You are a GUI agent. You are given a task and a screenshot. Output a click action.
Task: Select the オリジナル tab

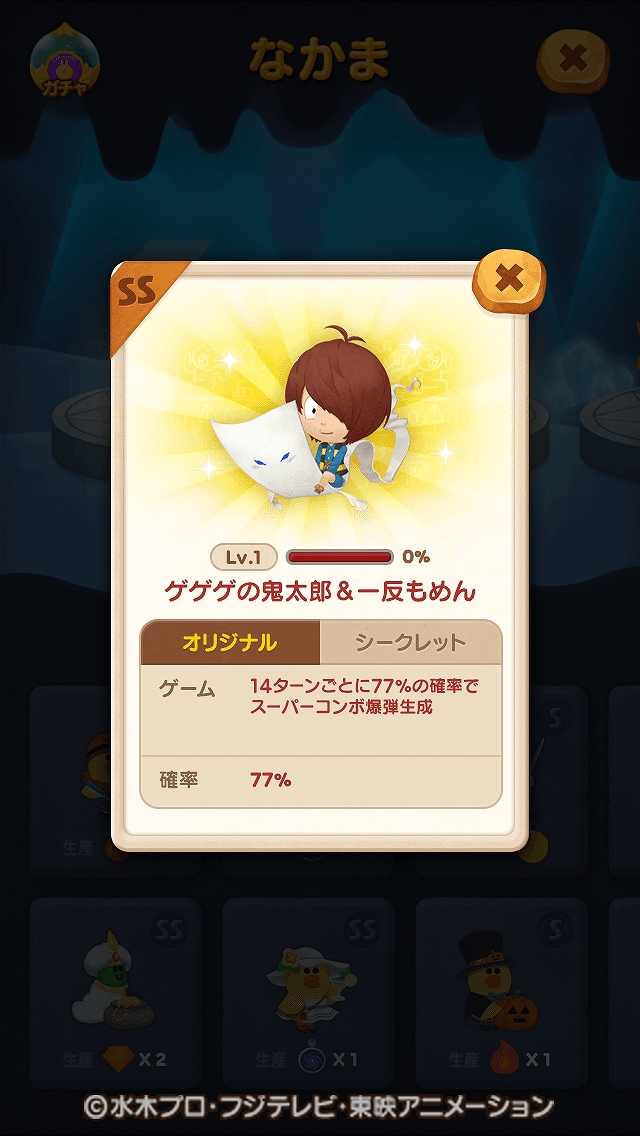tap(230, 642)
